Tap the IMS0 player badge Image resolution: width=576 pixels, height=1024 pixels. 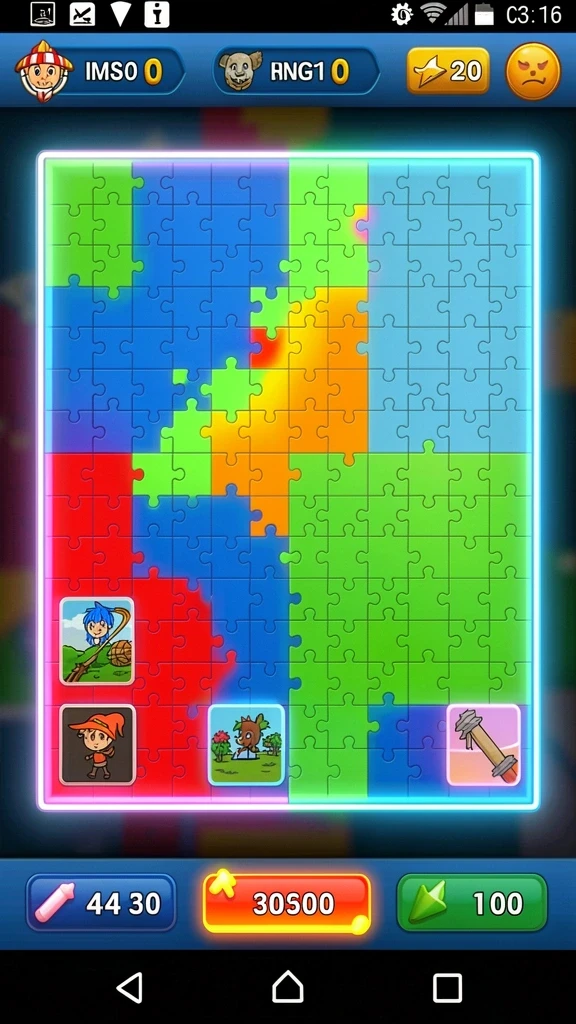tap(99, 71)
